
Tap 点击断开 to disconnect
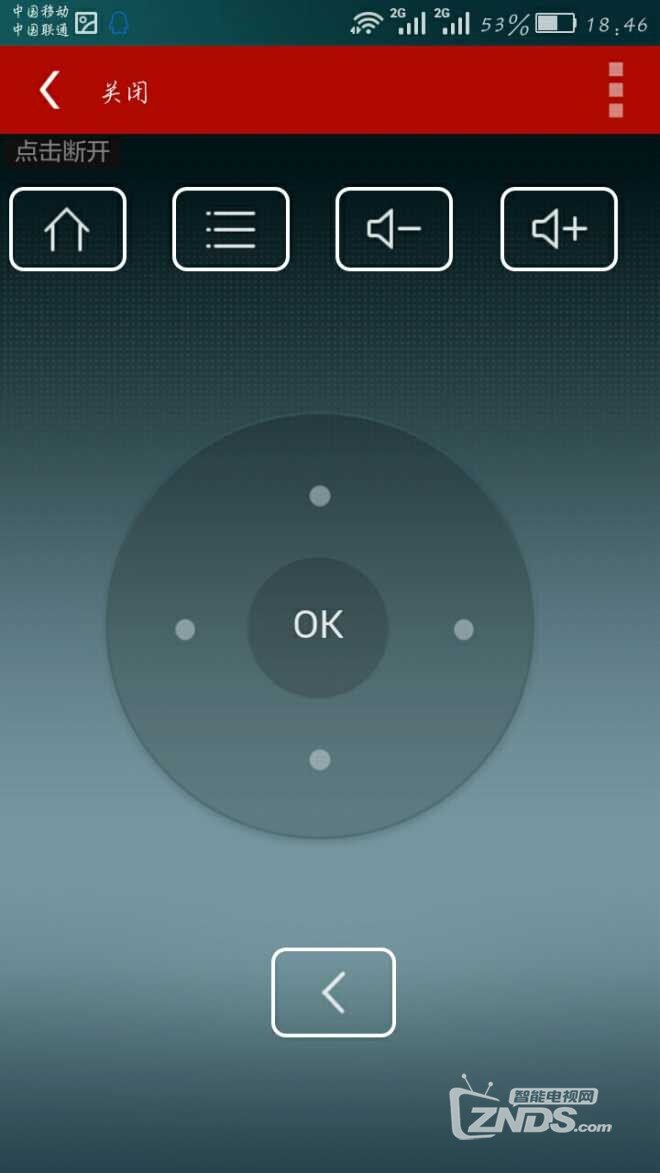point(62,152)
